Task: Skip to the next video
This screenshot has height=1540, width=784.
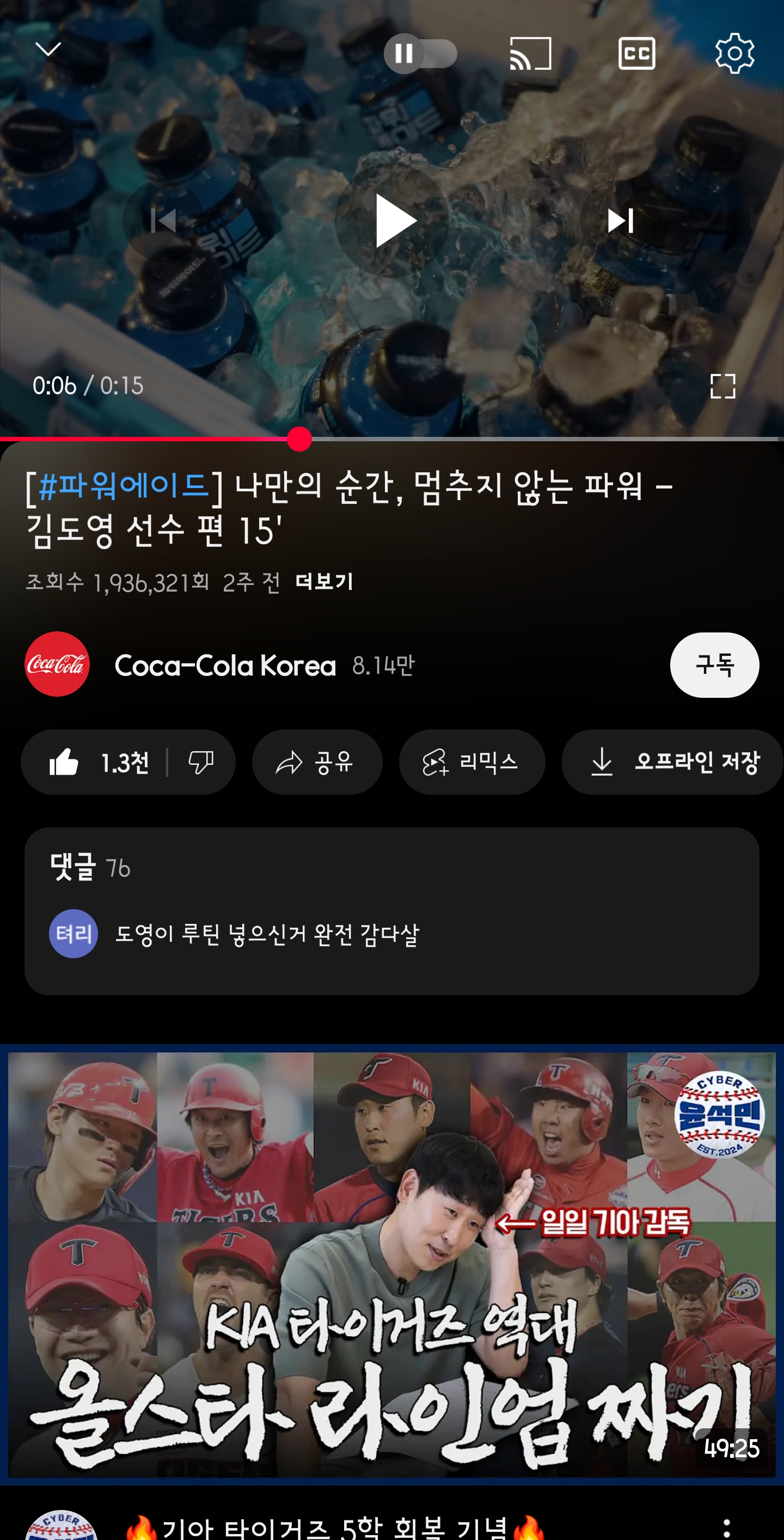Action: coord(620,221)
